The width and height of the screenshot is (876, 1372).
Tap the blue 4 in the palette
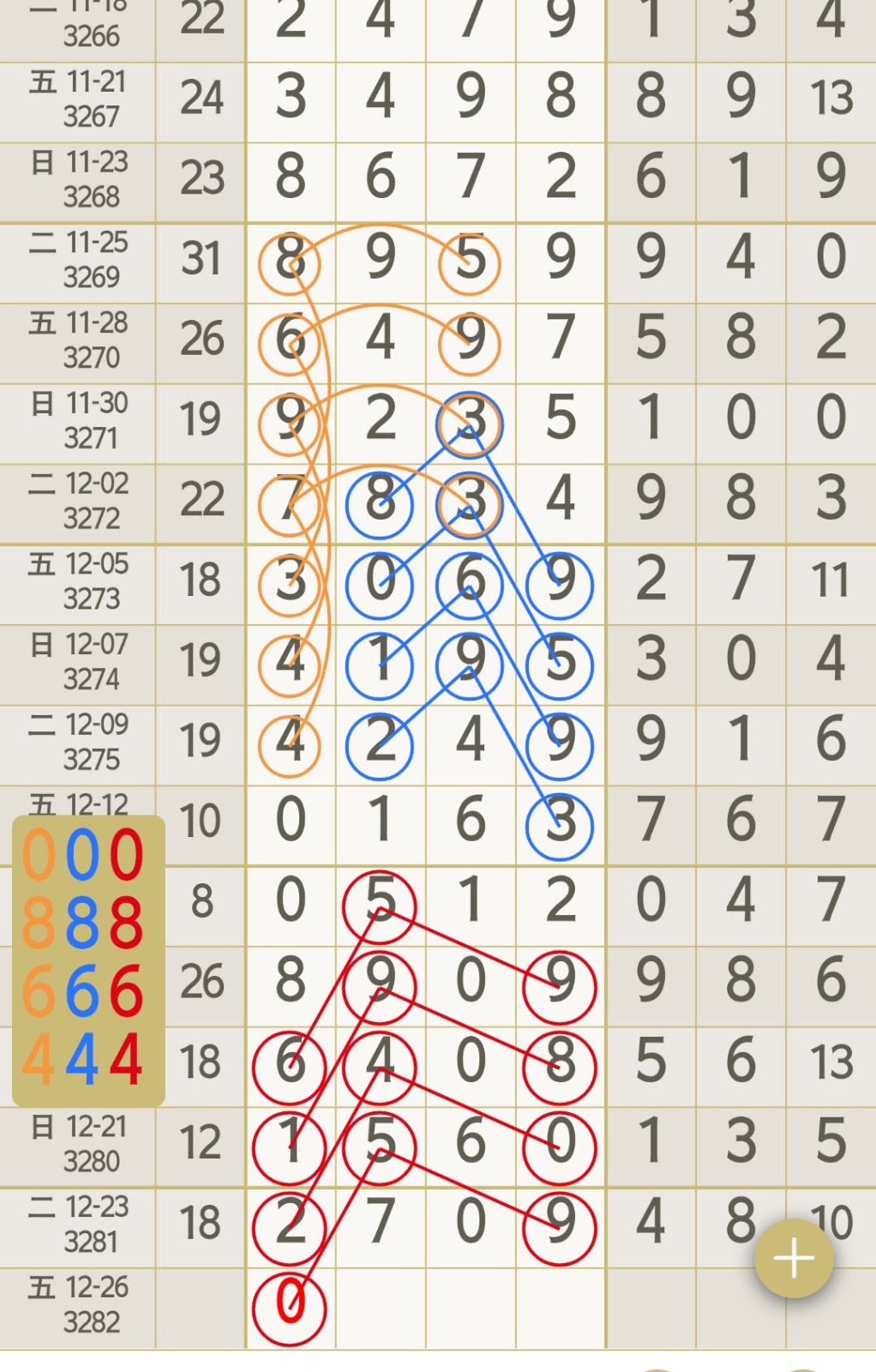[82, 1058]
